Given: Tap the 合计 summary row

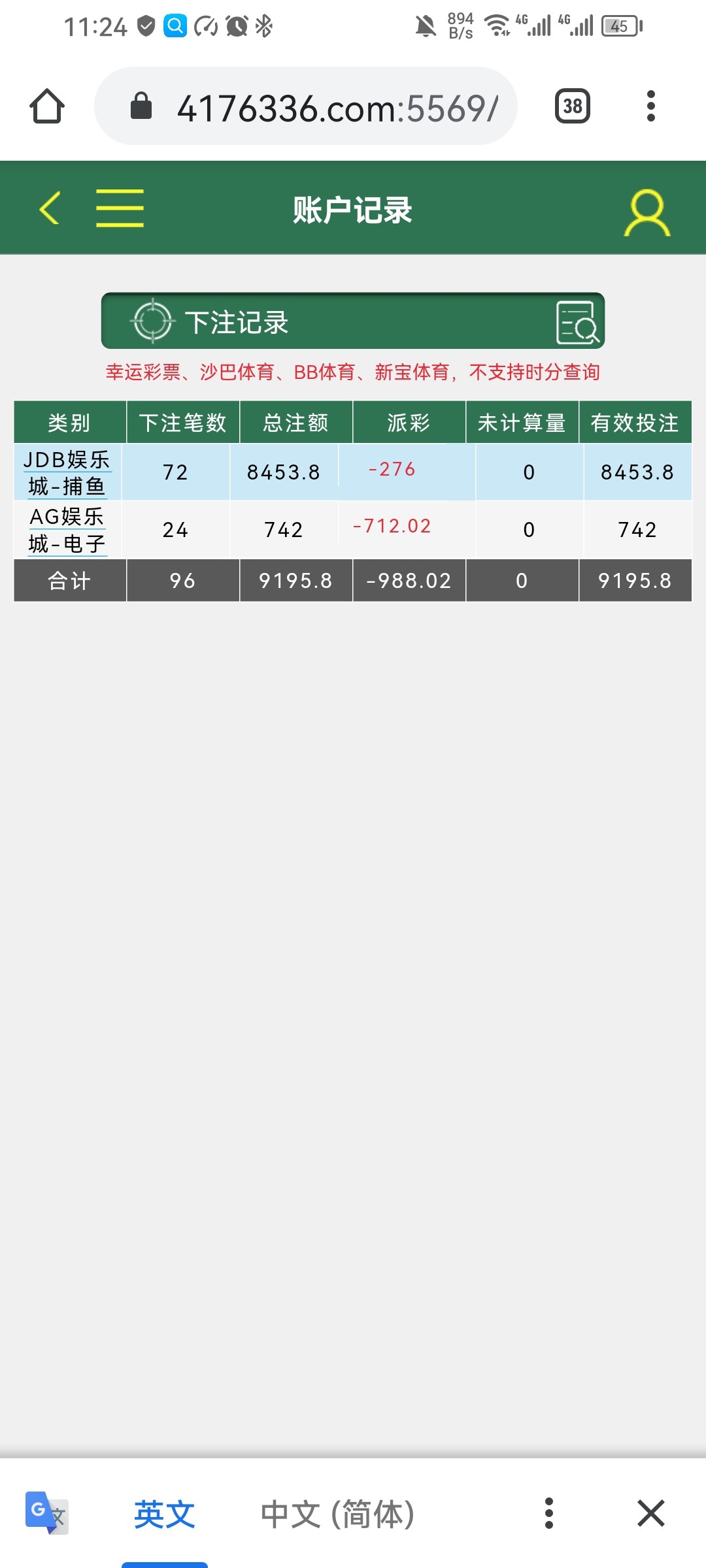Looking at the screenshot, I should tap(69, 580).
